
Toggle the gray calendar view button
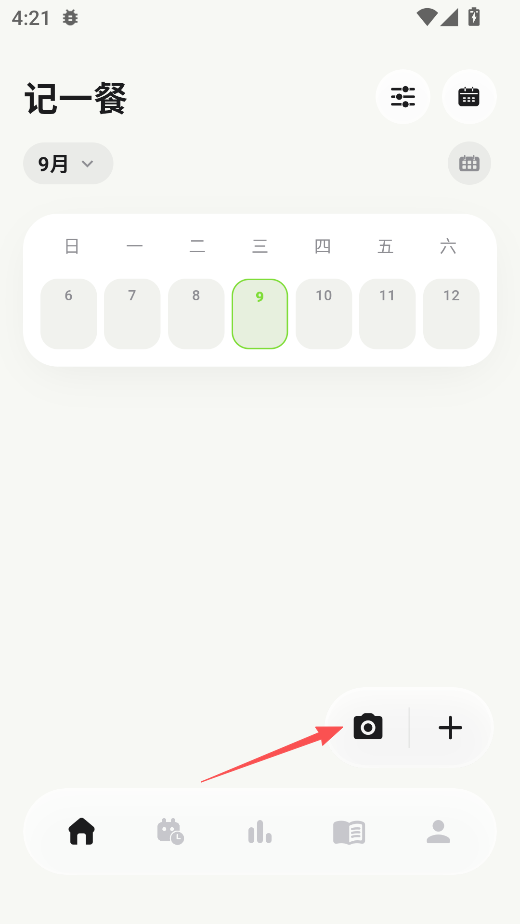point(469,163)
